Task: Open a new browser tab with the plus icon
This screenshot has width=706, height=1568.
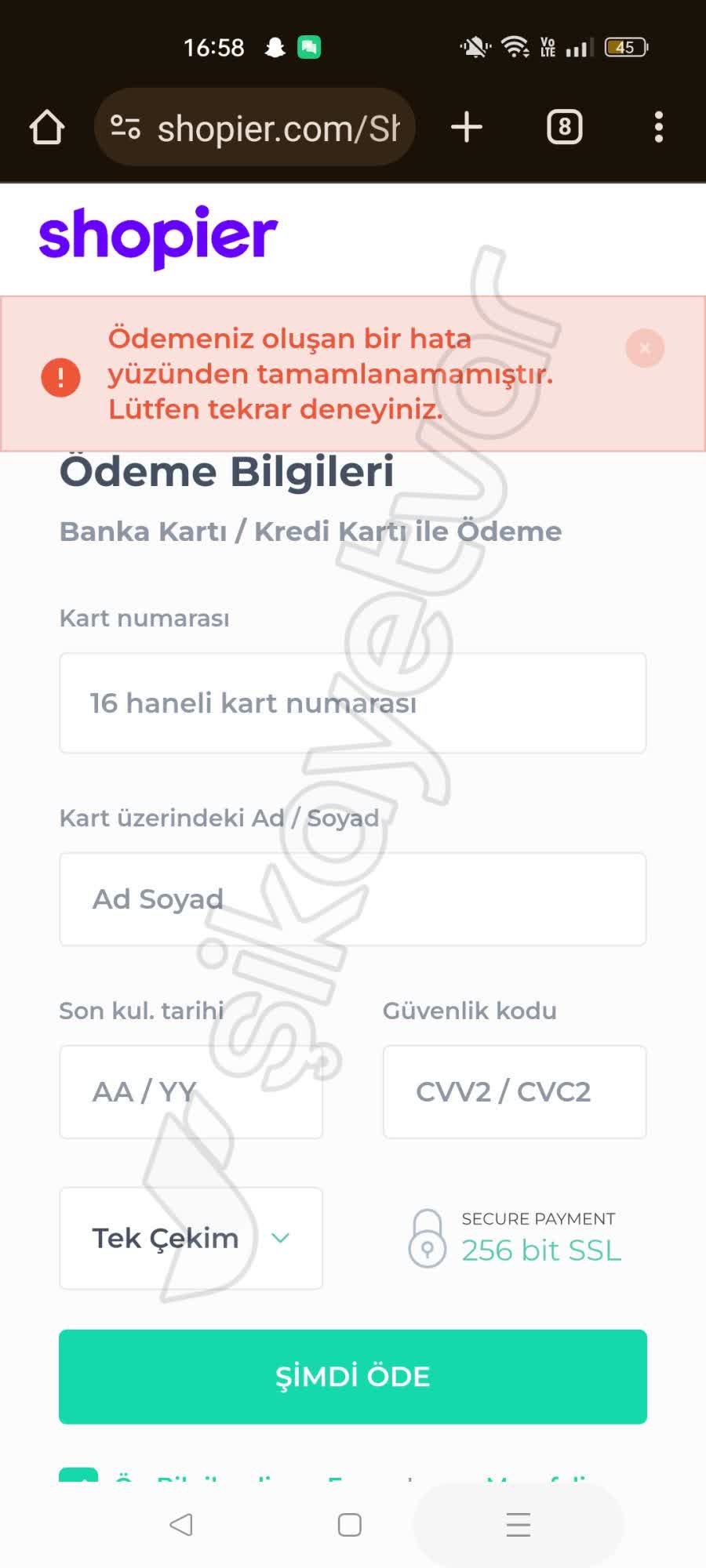Action: click(x=466, y=127)
